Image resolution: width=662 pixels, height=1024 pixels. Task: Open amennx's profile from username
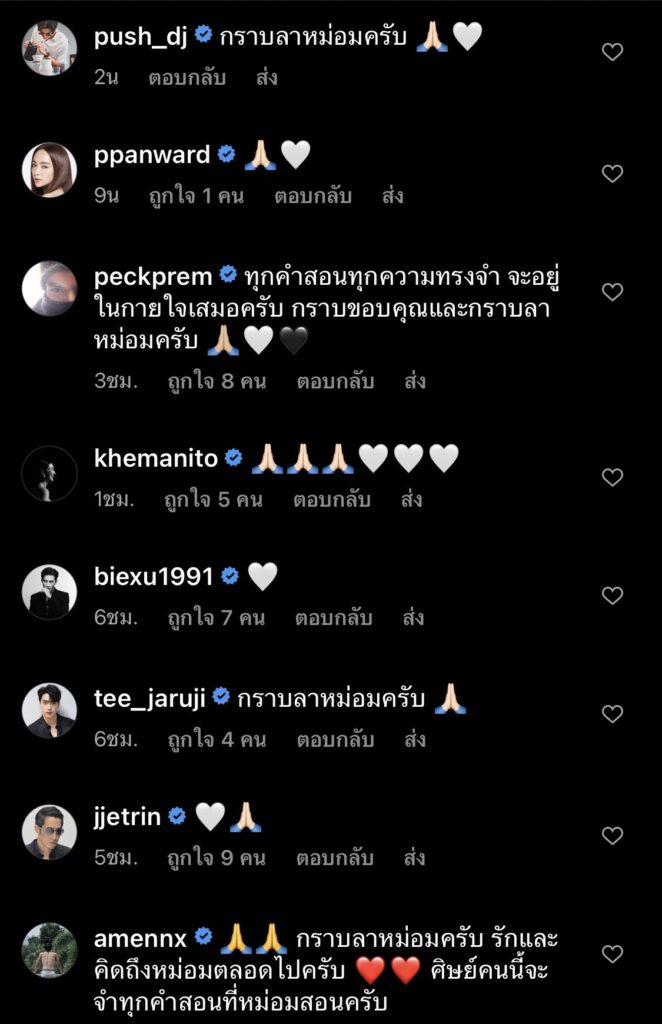pyautogui.click(x=140, y=937)
